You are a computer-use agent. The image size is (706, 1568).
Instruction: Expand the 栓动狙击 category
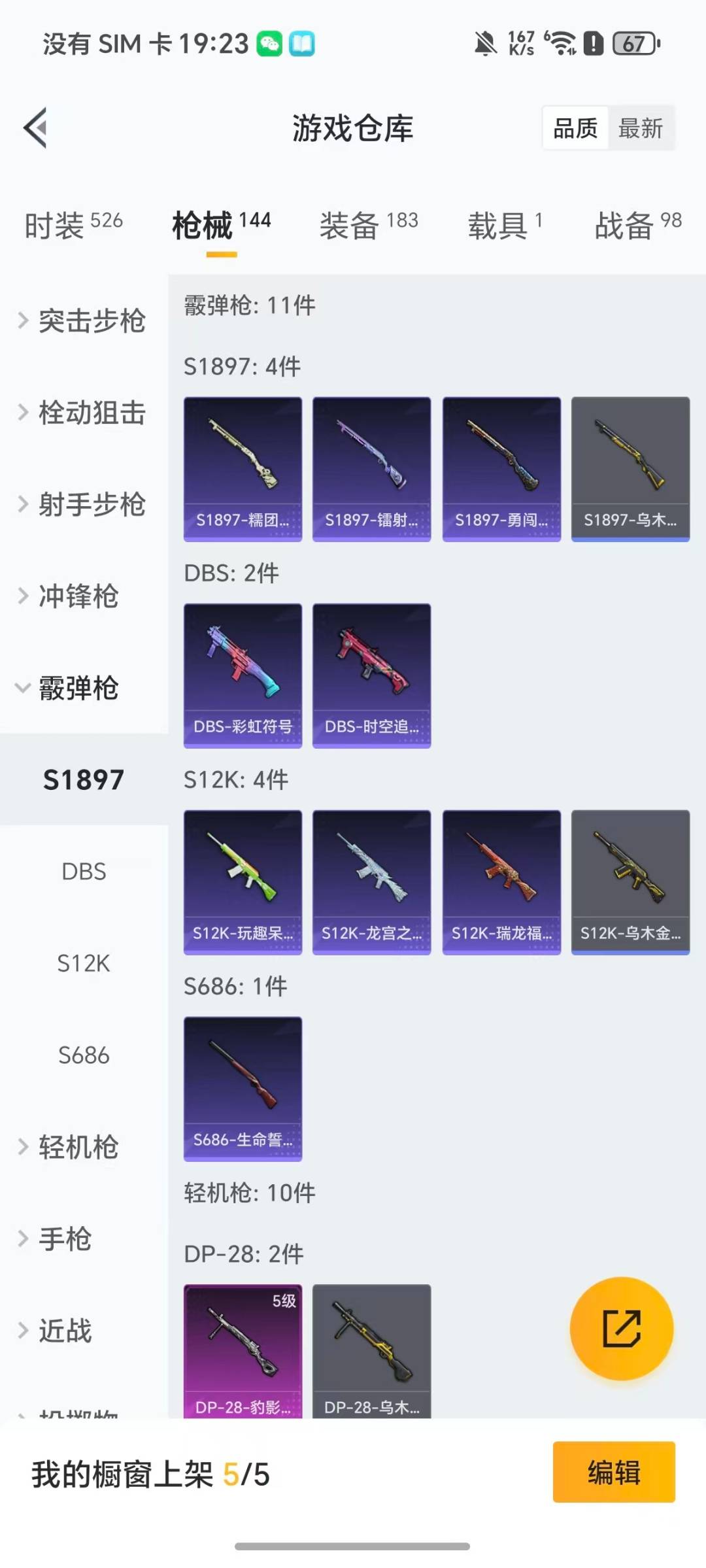82,413
